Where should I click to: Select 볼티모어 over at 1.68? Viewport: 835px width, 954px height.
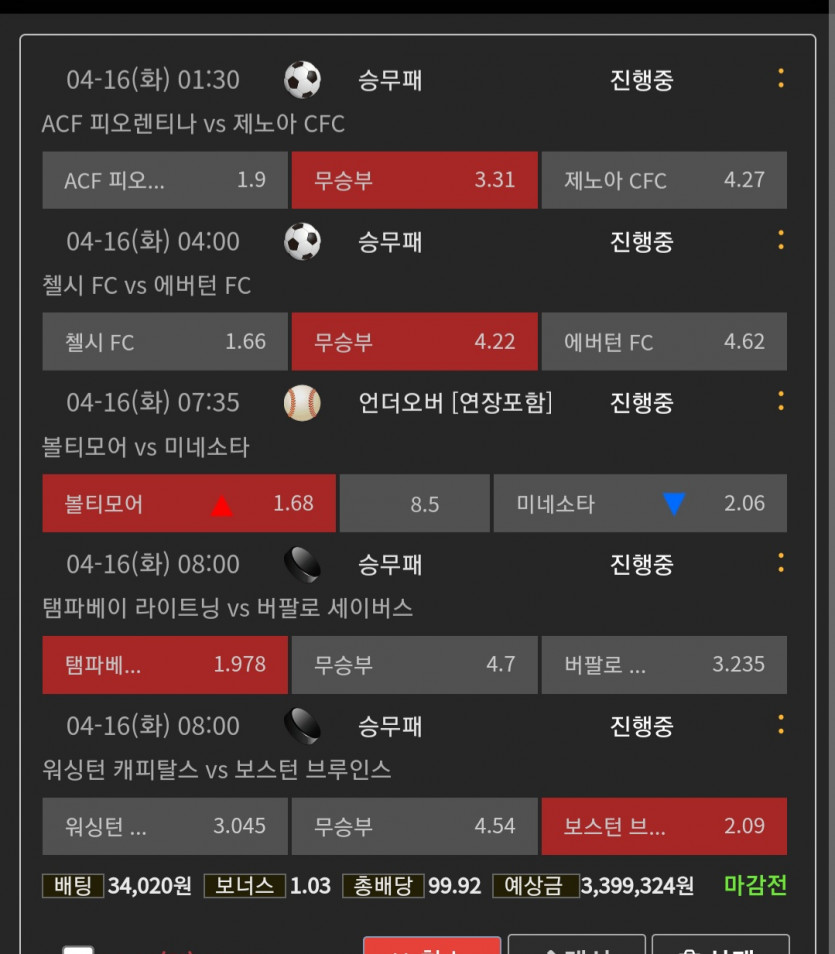(189, 503)
